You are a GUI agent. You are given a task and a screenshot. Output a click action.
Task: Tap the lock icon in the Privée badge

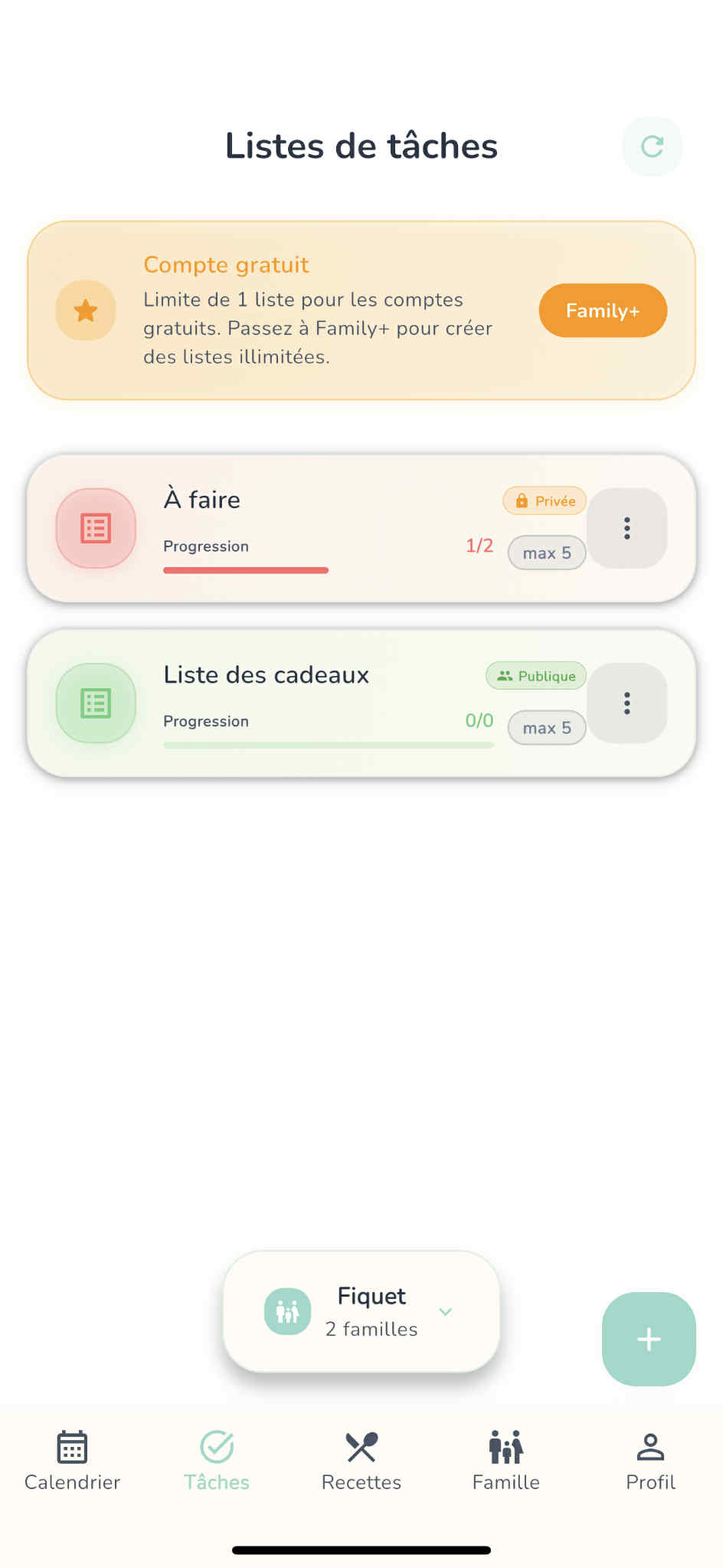pos(522,500)
